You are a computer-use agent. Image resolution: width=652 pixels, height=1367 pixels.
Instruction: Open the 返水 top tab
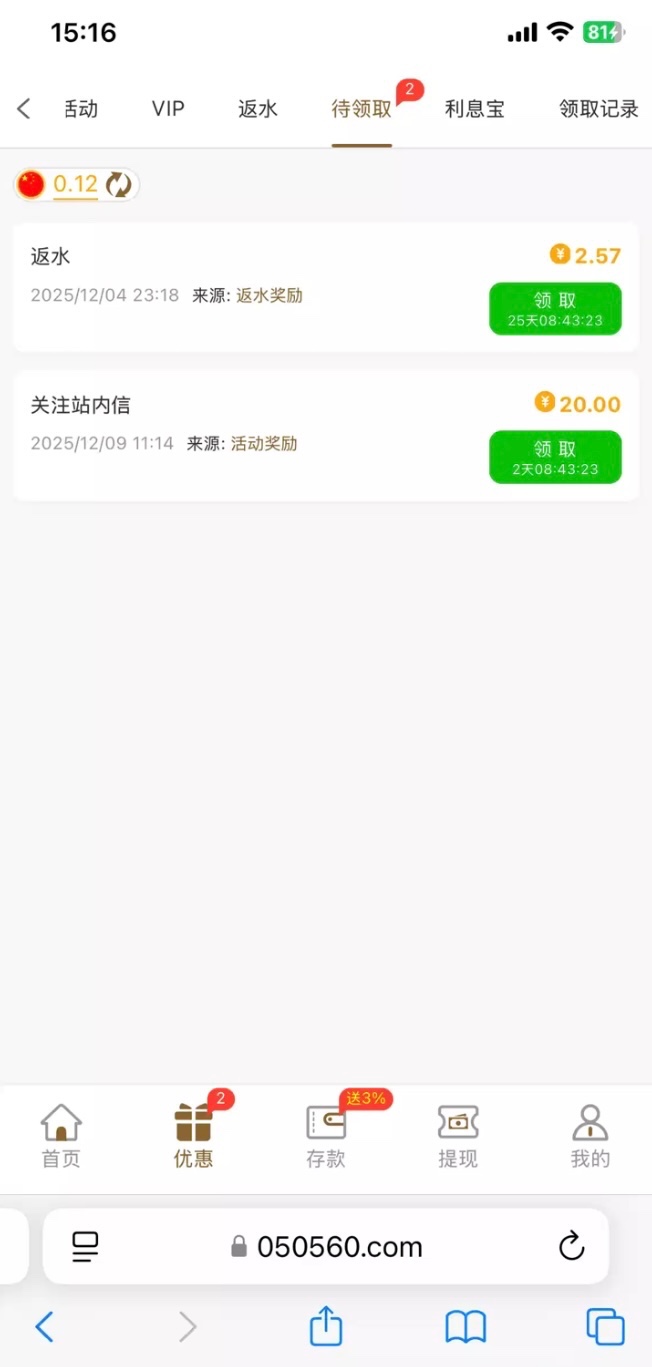258,109
